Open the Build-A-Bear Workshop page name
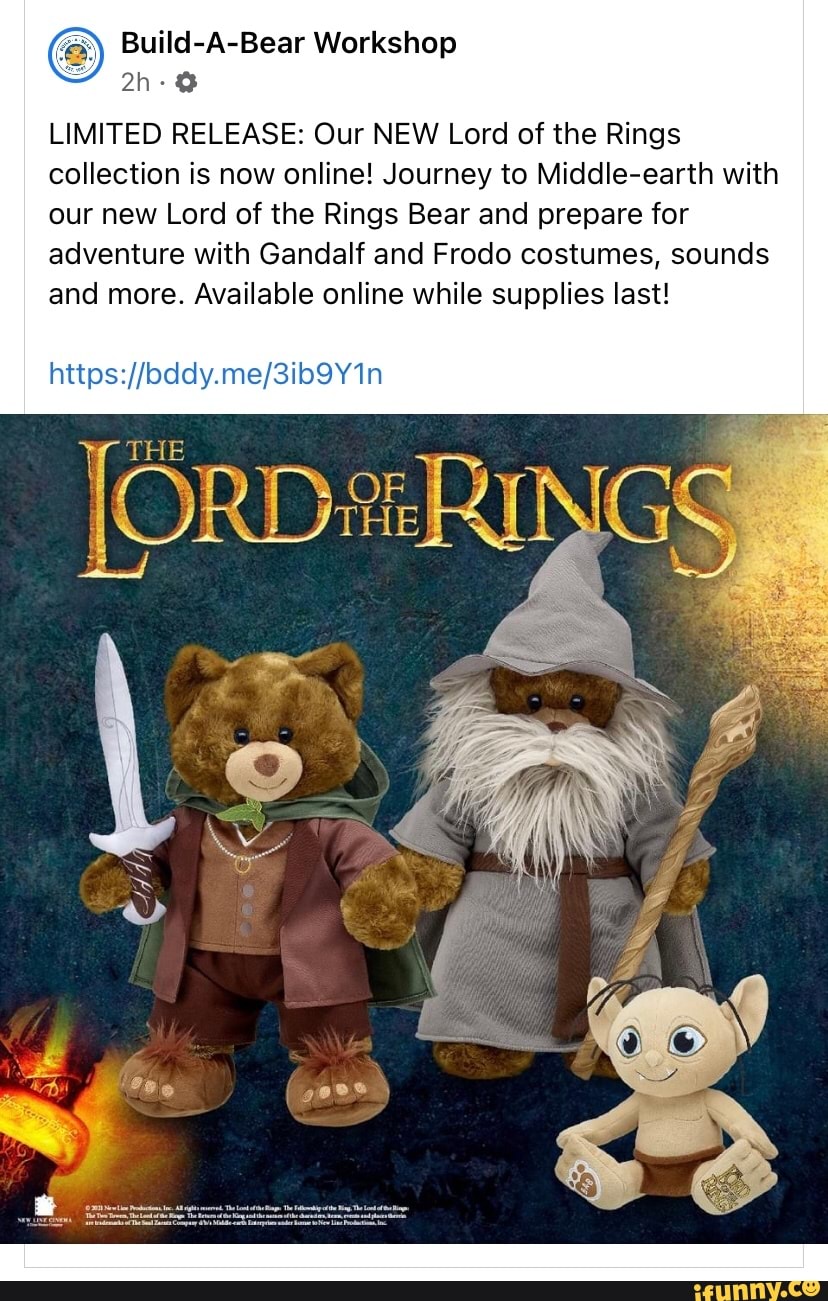 [288, 43]
